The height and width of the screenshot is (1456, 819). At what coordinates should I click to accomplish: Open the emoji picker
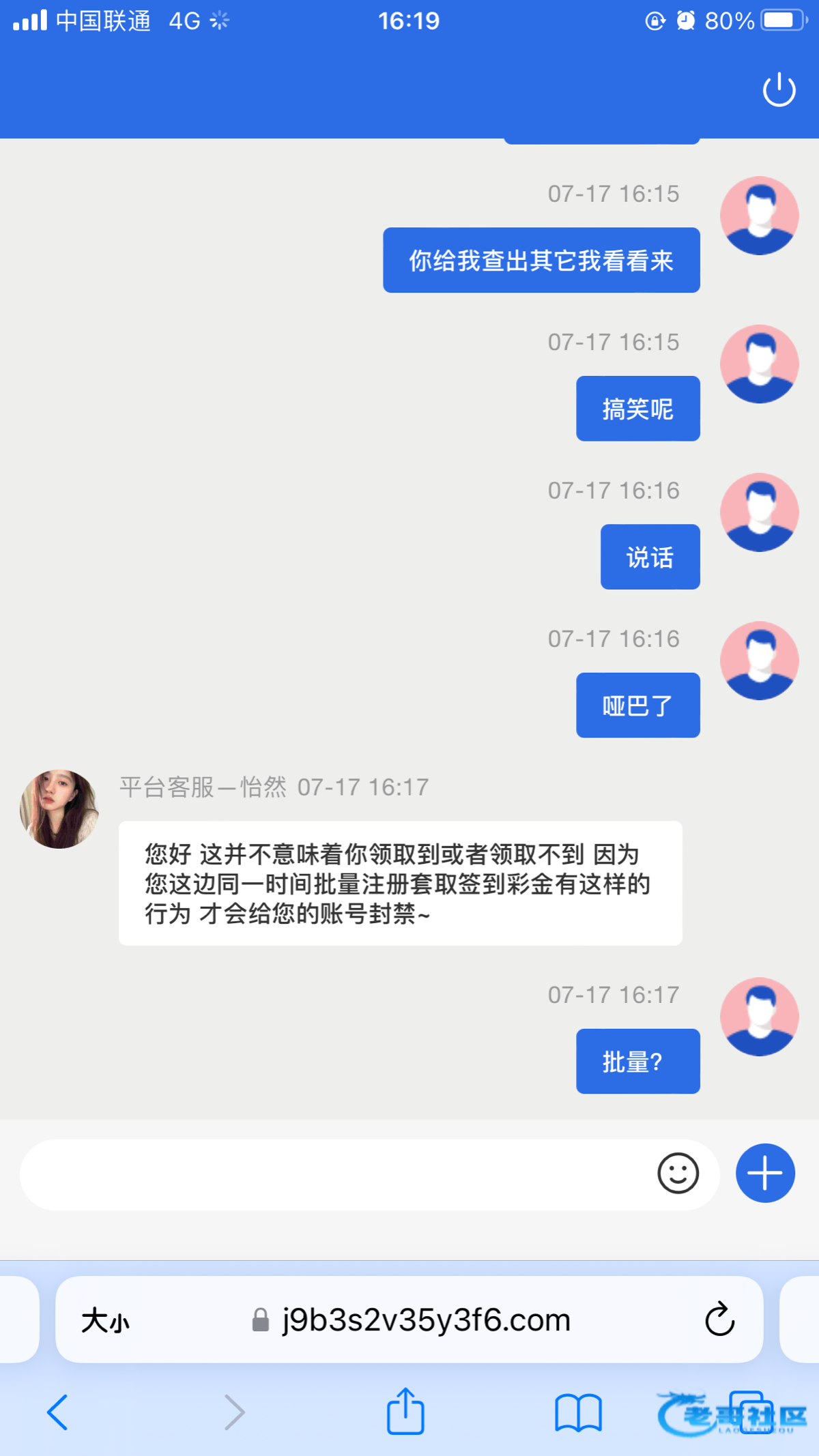(678, 1174)
